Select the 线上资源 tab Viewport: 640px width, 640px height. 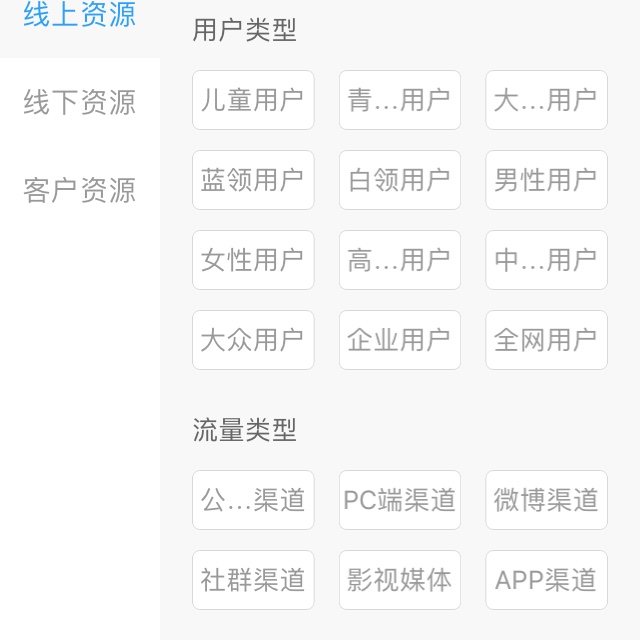pyautogui.click(x=79, y=18)
